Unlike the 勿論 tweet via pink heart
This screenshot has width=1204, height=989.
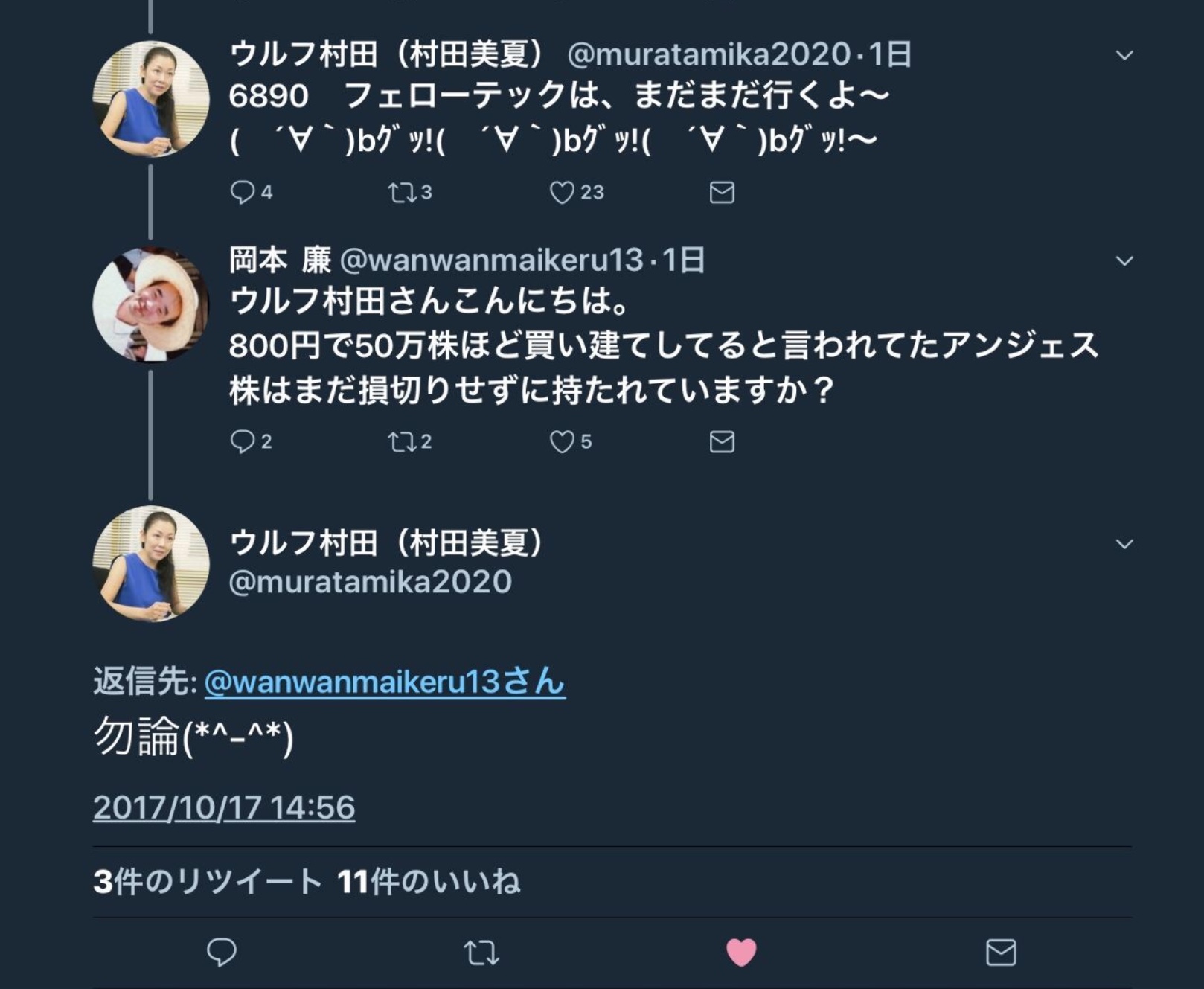(740, 953)
